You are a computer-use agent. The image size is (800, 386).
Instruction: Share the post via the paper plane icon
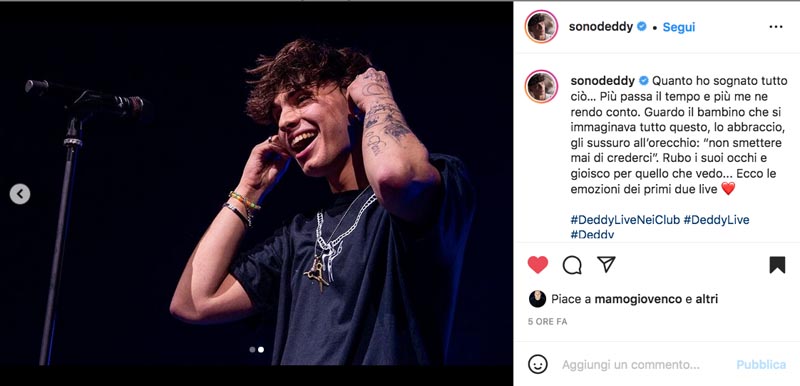[606, 264]
